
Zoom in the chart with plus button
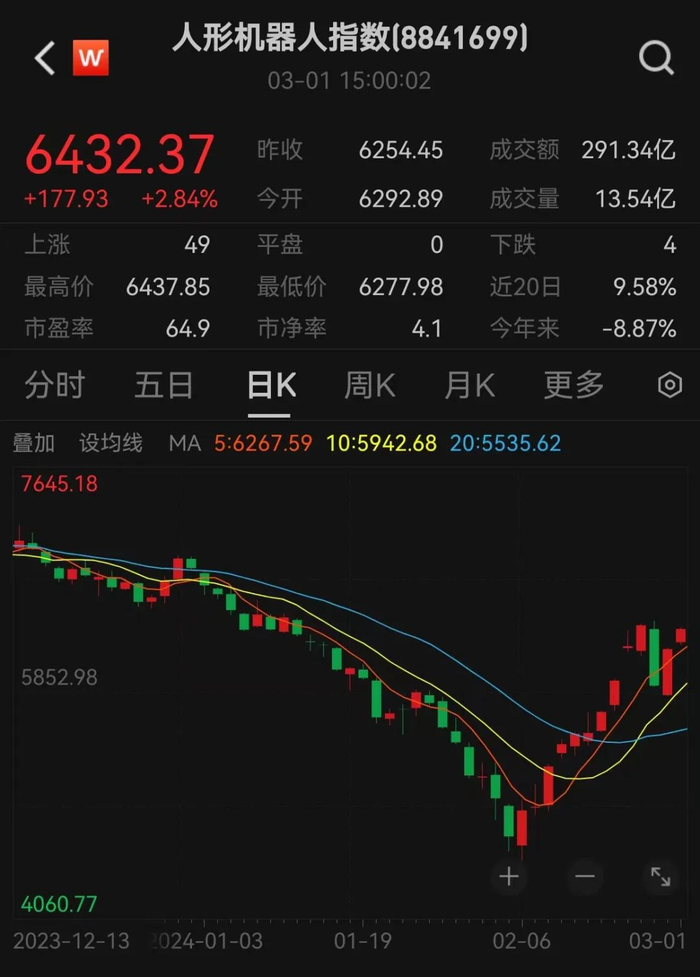509,877
